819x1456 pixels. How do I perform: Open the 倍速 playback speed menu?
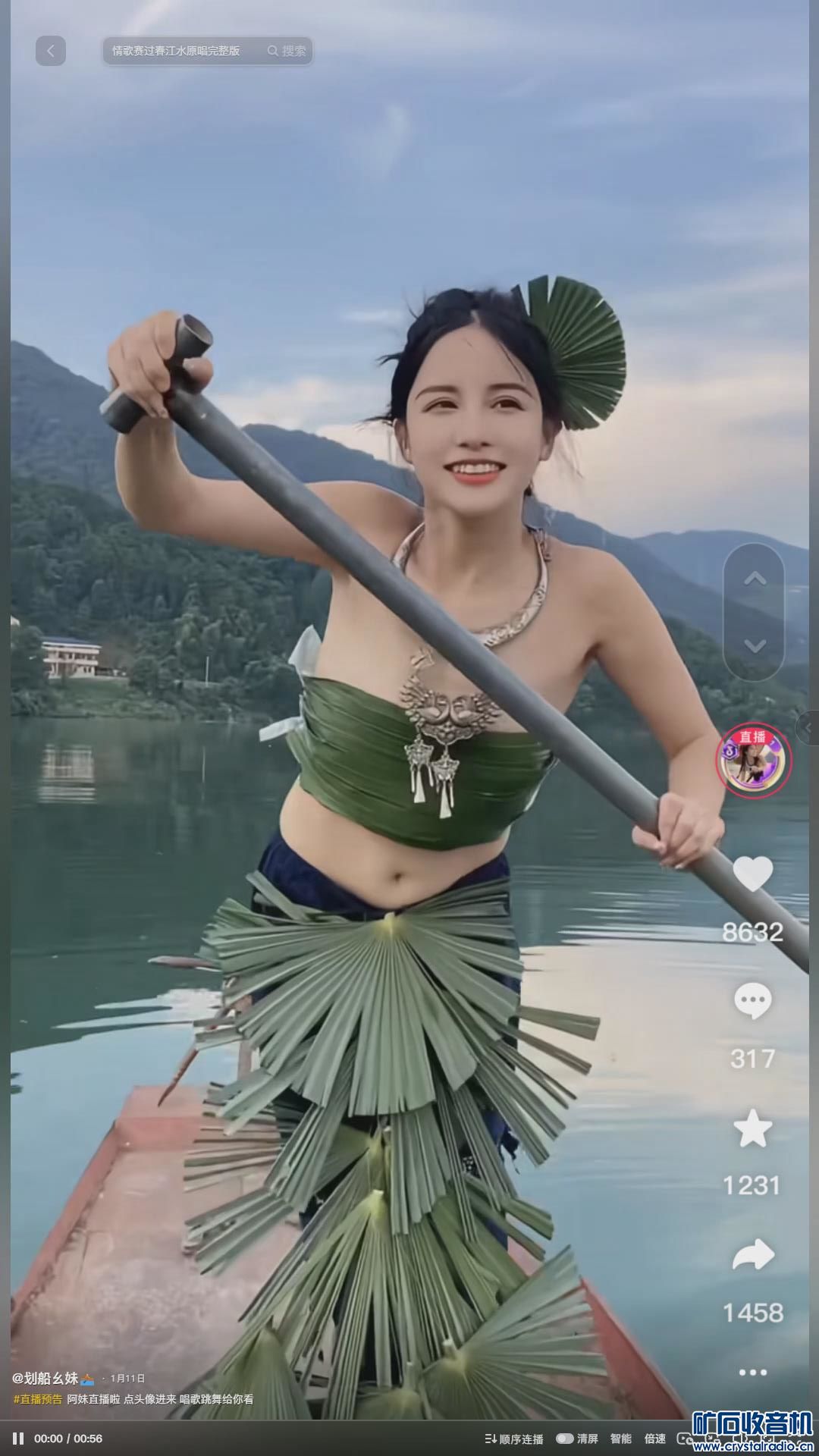click(654, 1439)
